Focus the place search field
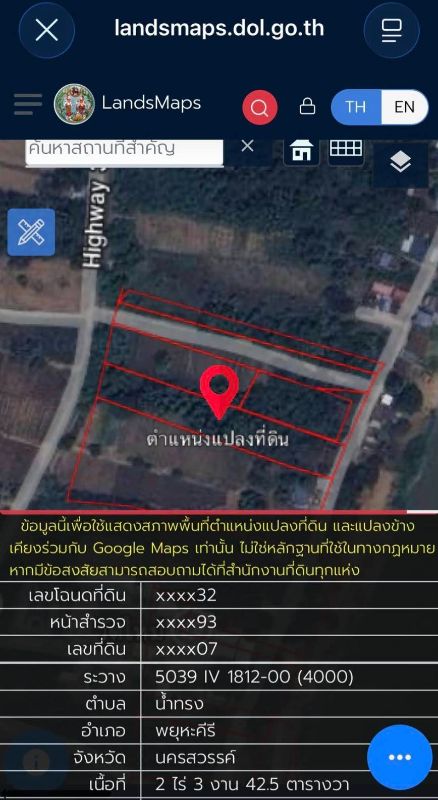Screen dimensions: 438x800 click(x=124, y=151)
